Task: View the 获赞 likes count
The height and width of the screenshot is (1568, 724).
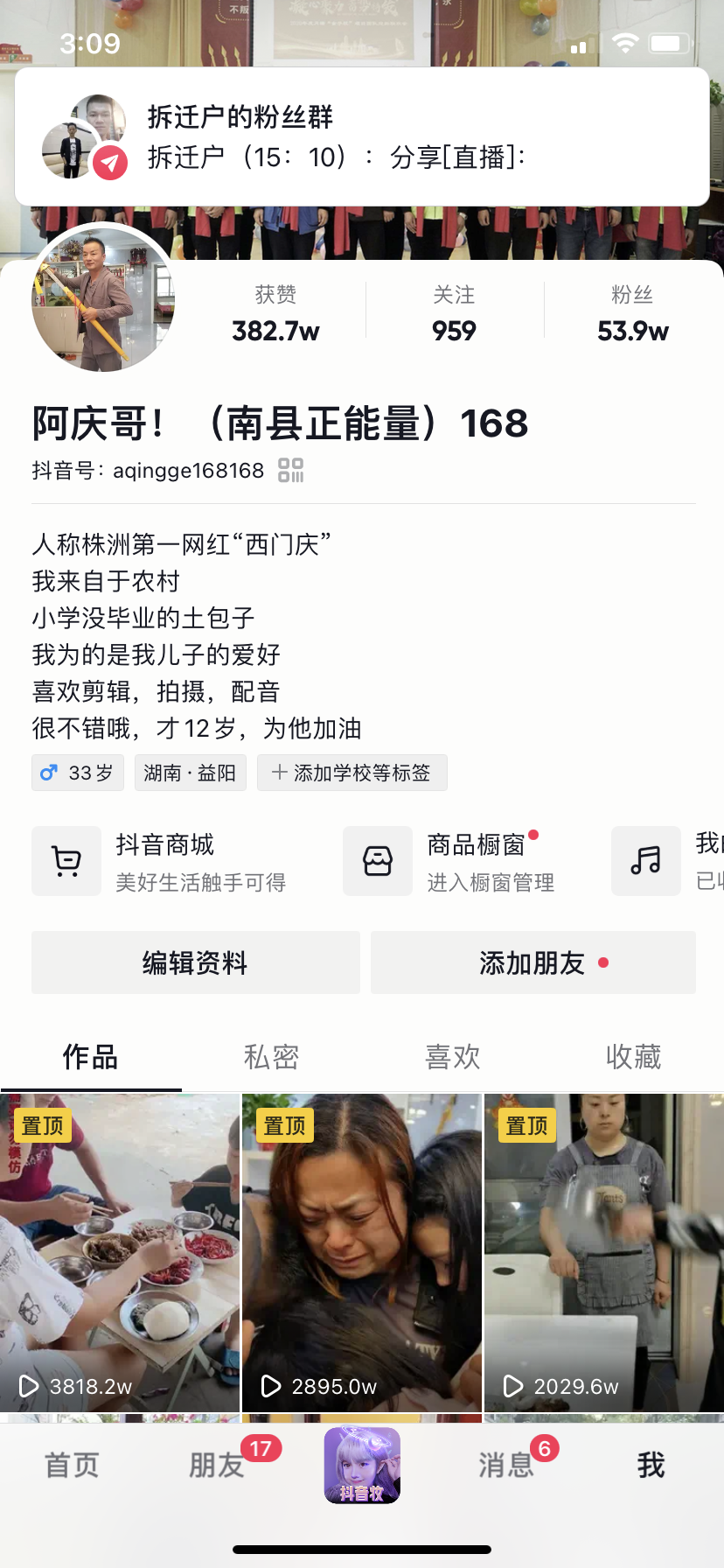Action: click(275, 314)
